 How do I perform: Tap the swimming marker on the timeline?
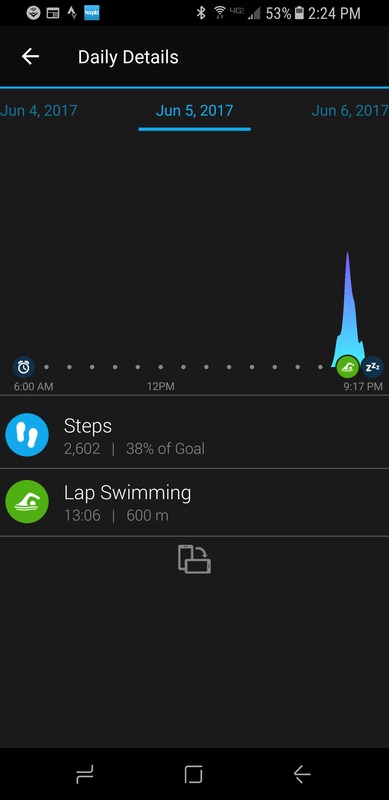point(347,367)
